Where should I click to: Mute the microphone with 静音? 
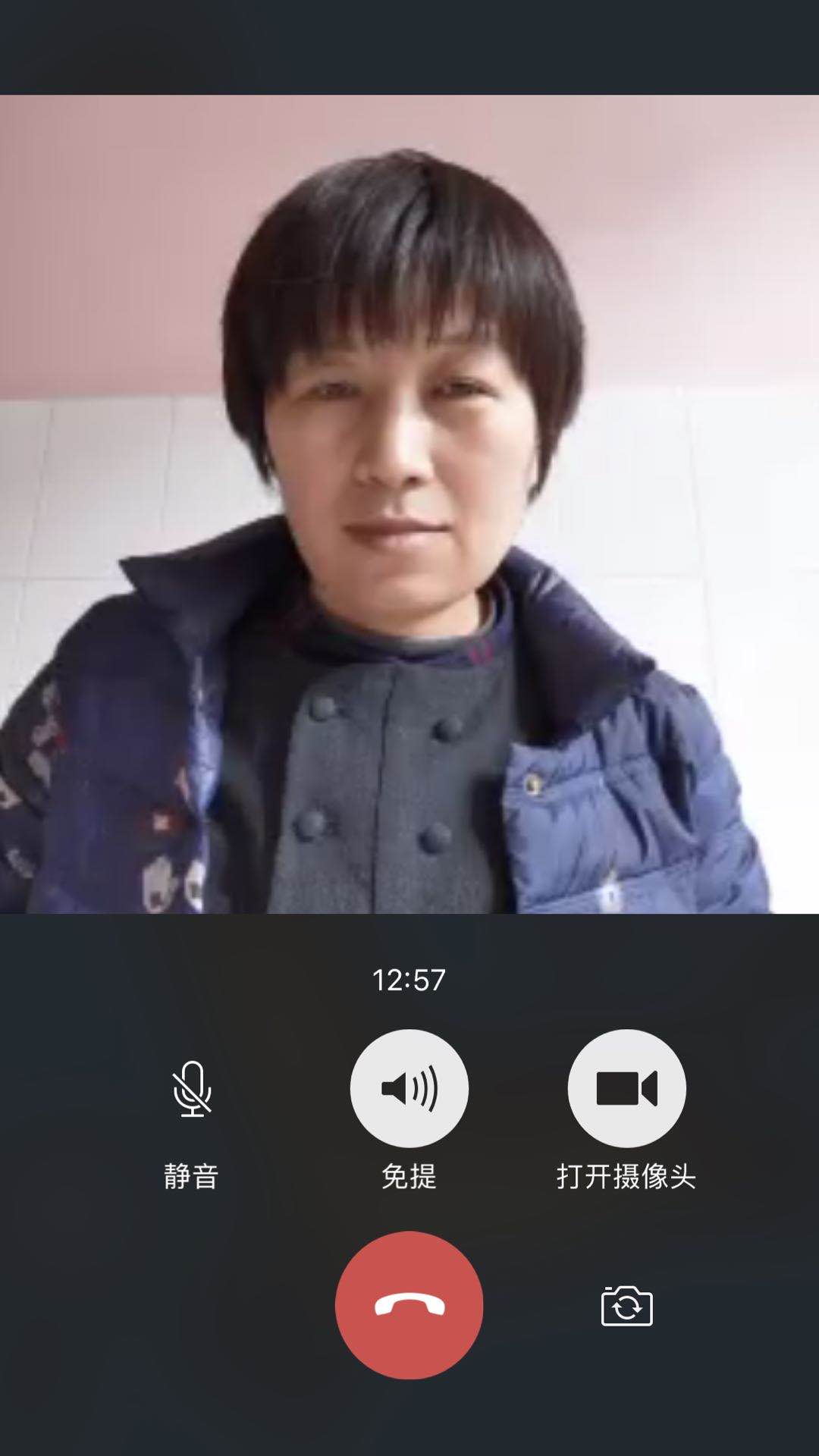tap(192, 1089)
